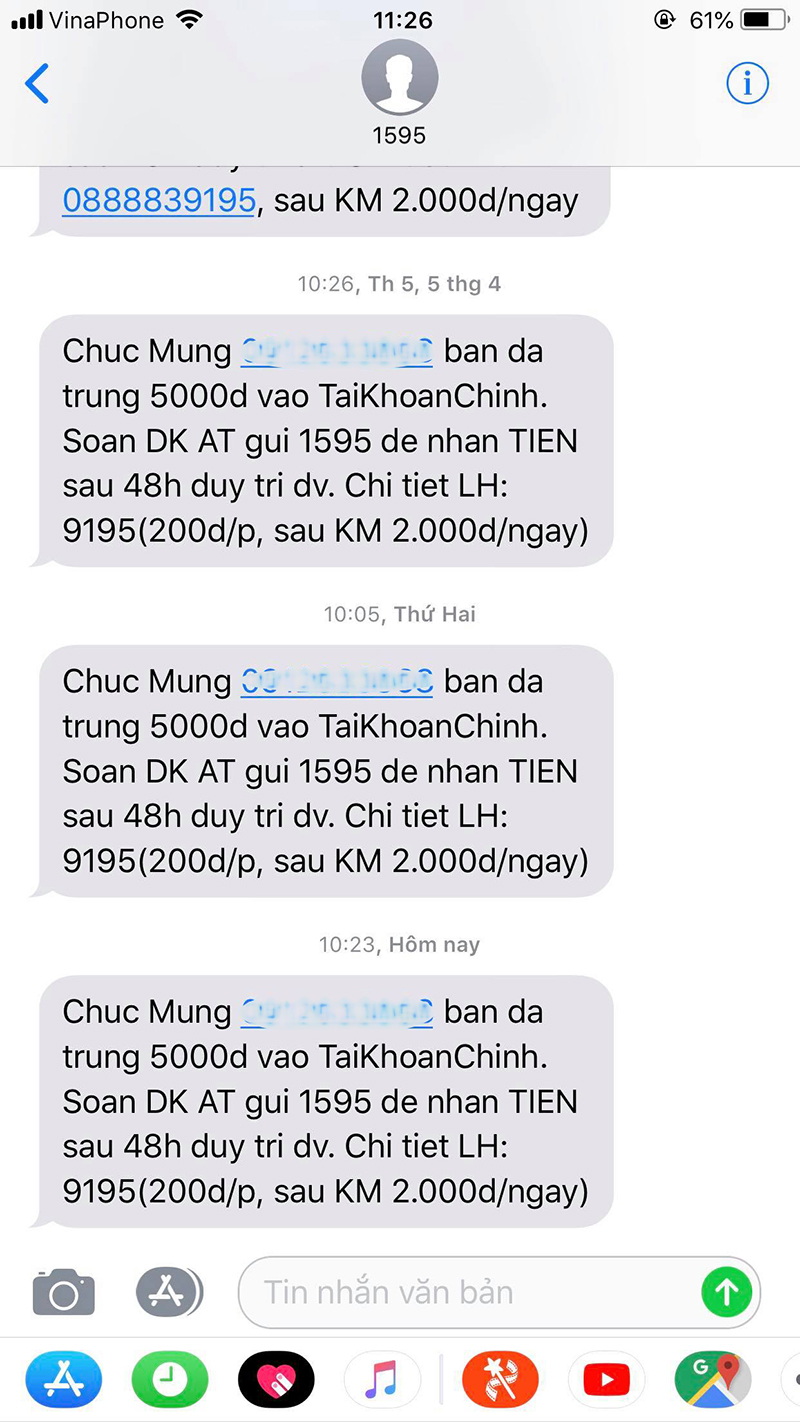Share a location via Google Maps
Screen dimensions: 800x1422
click(712, 1381)
